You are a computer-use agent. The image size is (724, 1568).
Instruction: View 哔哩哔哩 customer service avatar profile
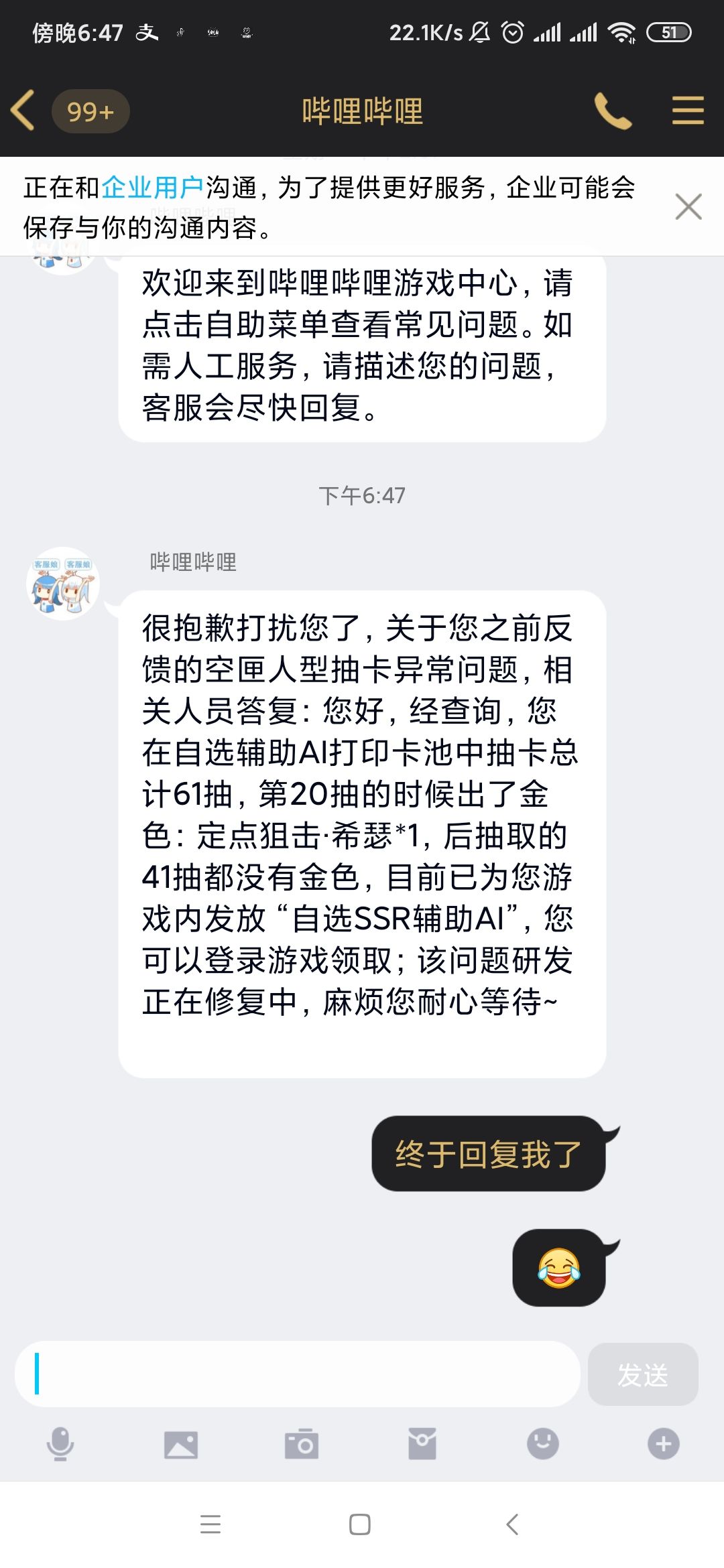click(63, 584)
